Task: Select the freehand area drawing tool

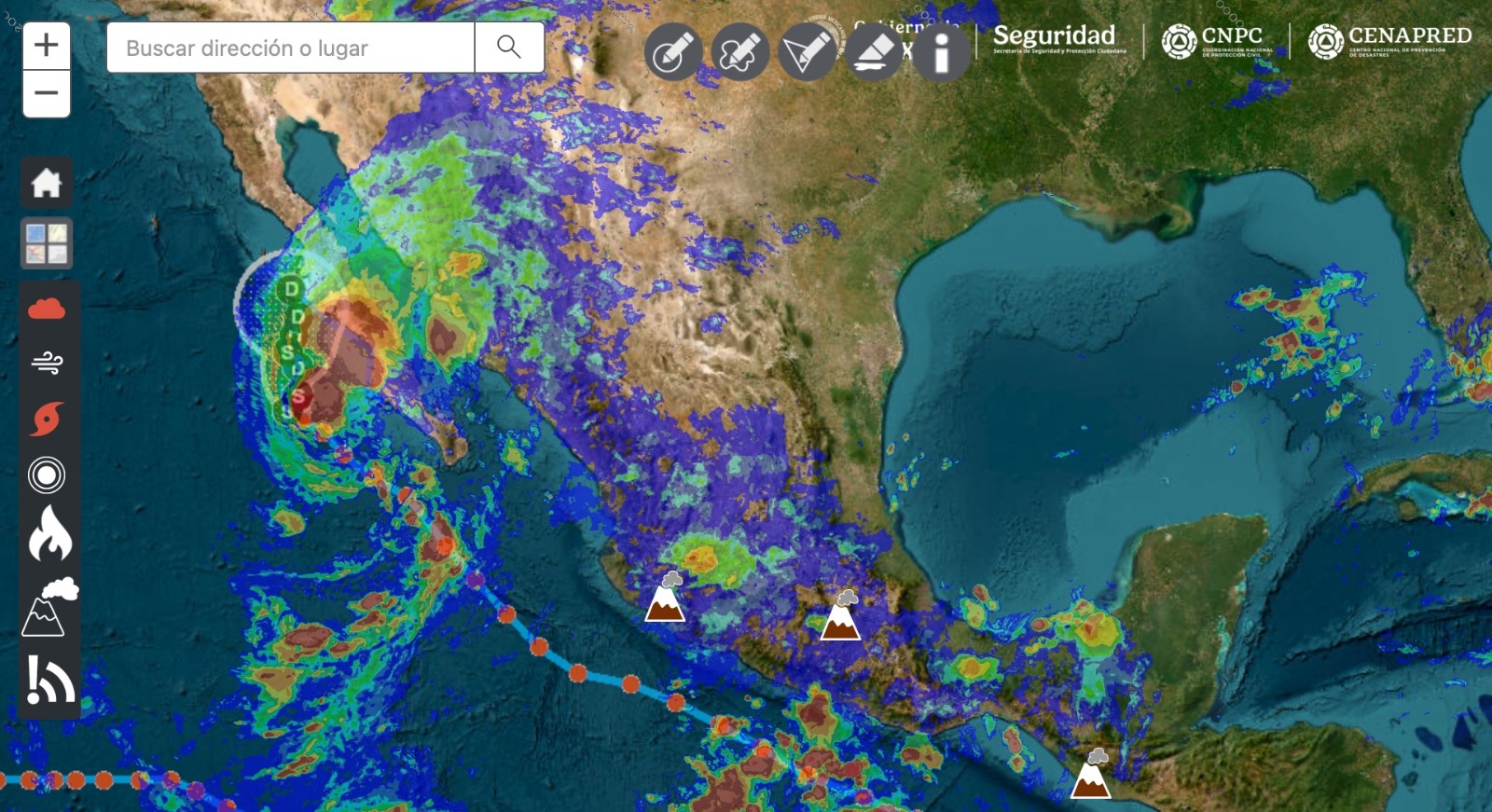Action: click(x=740, y=52)
